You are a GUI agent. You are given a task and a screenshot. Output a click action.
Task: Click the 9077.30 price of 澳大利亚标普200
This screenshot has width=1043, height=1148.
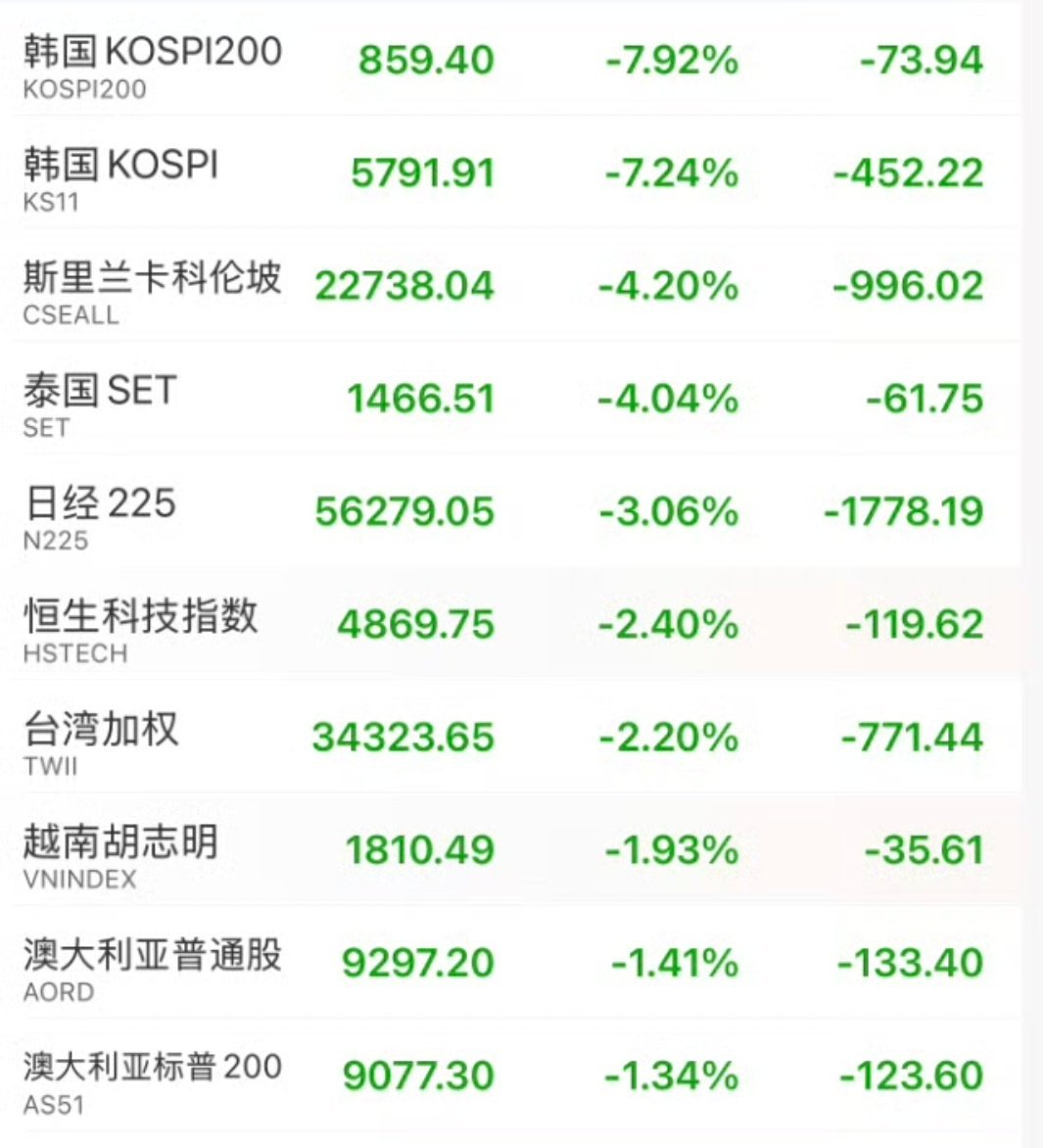(419, 1075)
